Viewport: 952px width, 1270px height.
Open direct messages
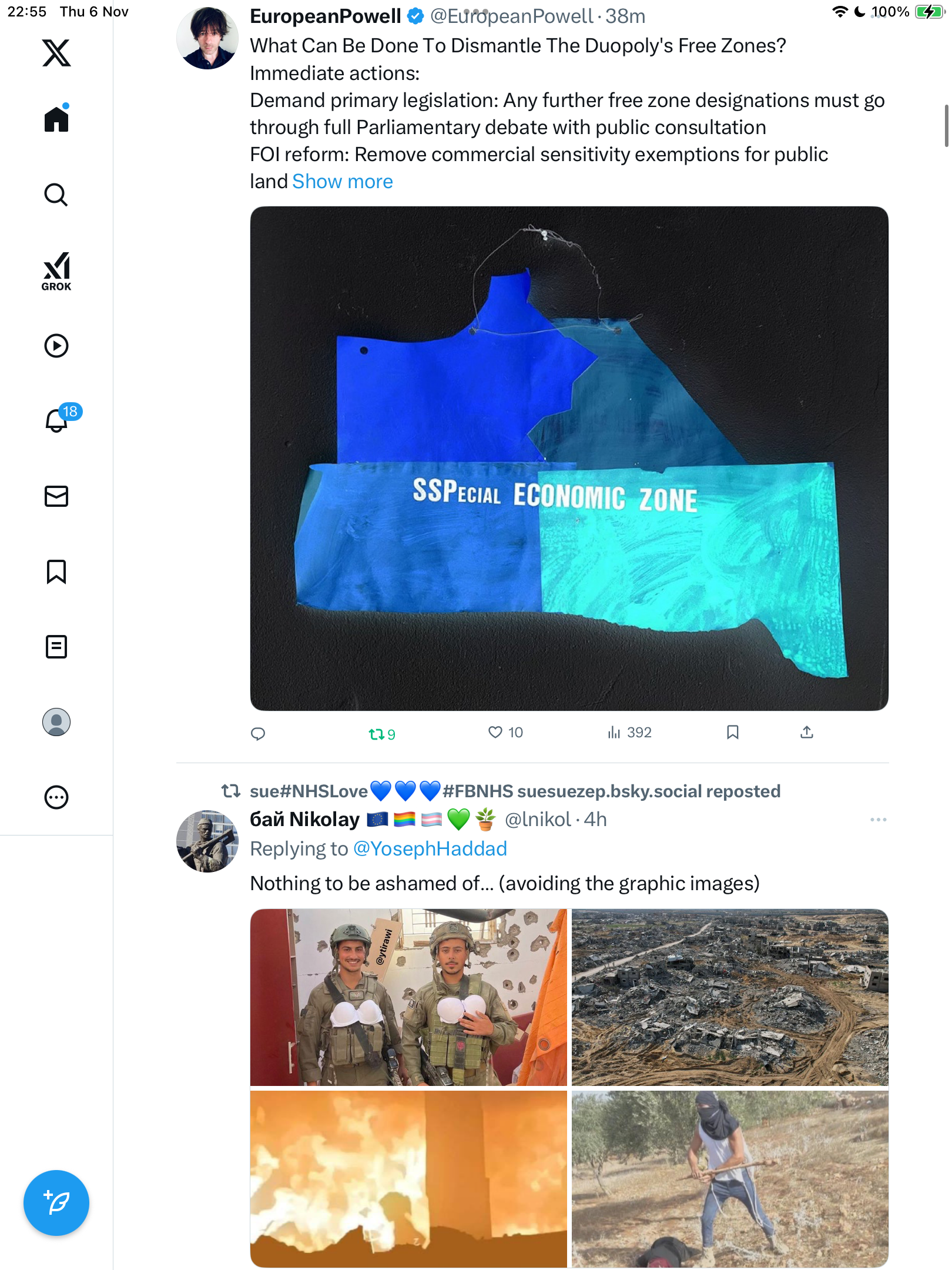click(x=56, y=496)
